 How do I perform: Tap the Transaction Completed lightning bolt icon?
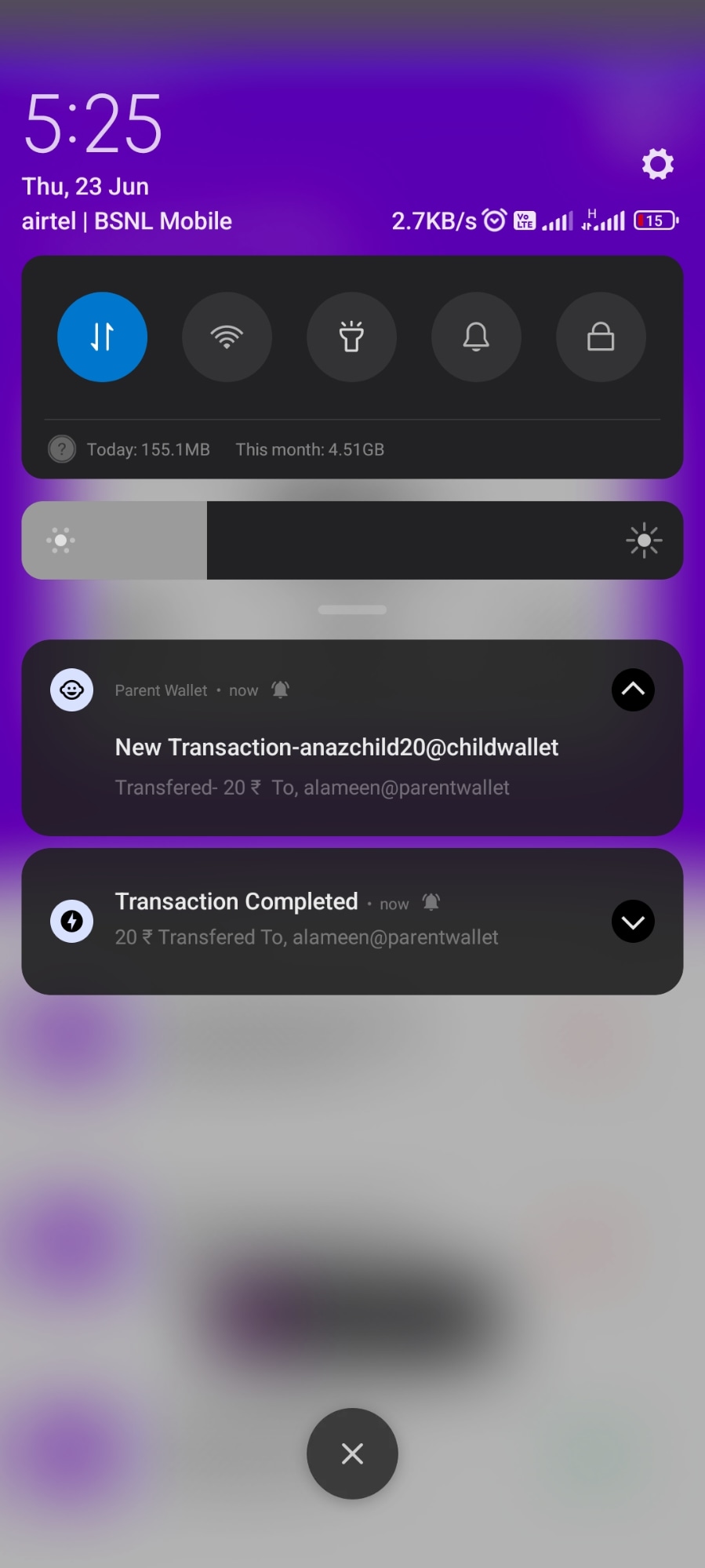click(71, 920)
